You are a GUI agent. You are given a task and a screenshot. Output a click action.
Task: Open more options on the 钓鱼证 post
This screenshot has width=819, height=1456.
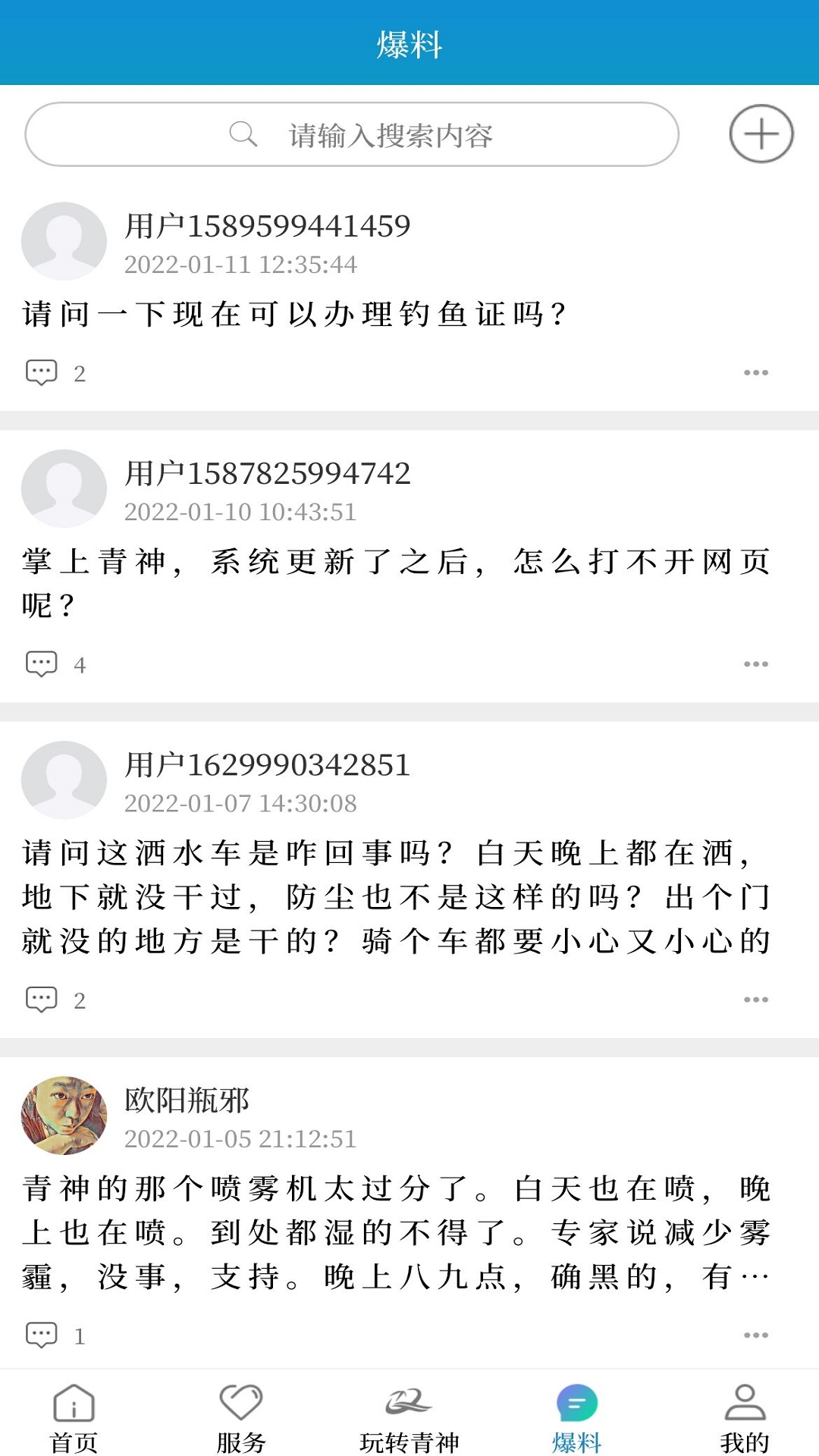click(x=755, y=372)
